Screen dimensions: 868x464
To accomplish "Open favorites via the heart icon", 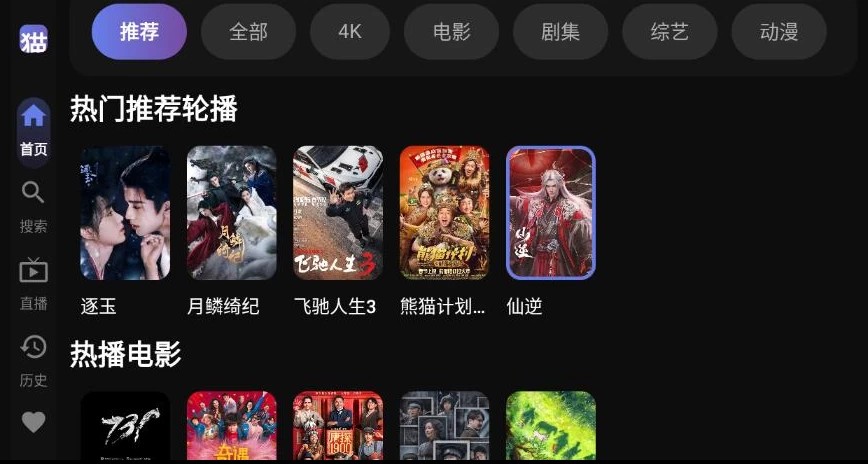I will (33, 422).
